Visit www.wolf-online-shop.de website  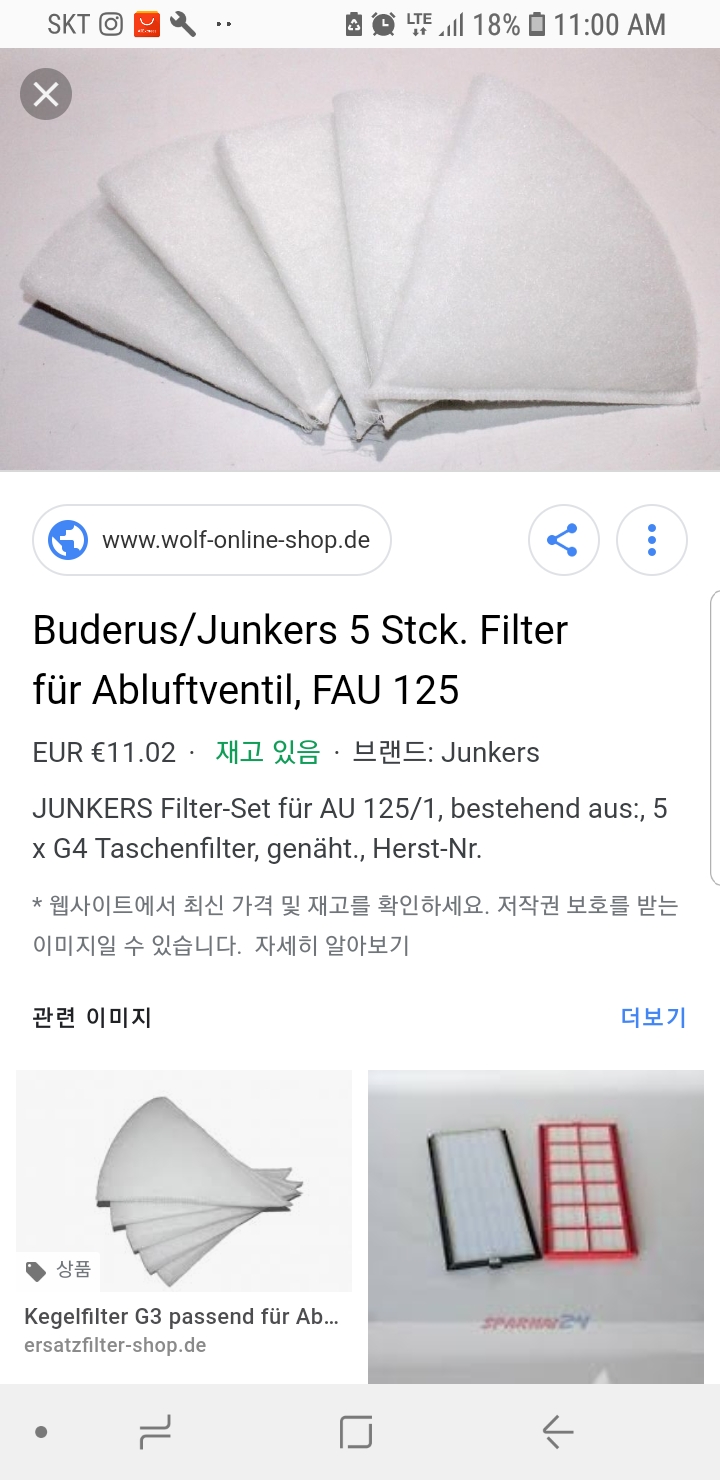click(x=212, y=541)
